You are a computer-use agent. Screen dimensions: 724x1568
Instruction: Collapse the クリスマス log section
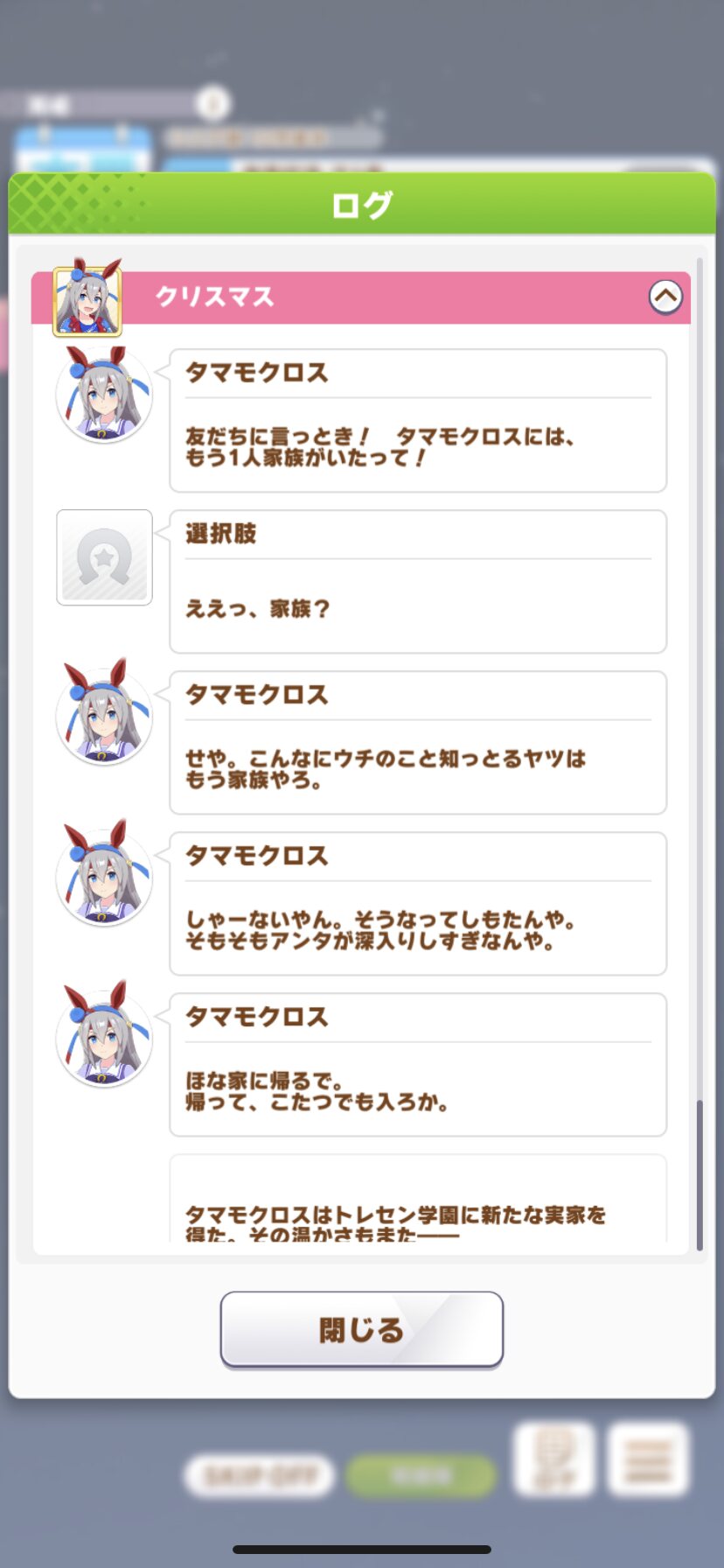(665, 297)
